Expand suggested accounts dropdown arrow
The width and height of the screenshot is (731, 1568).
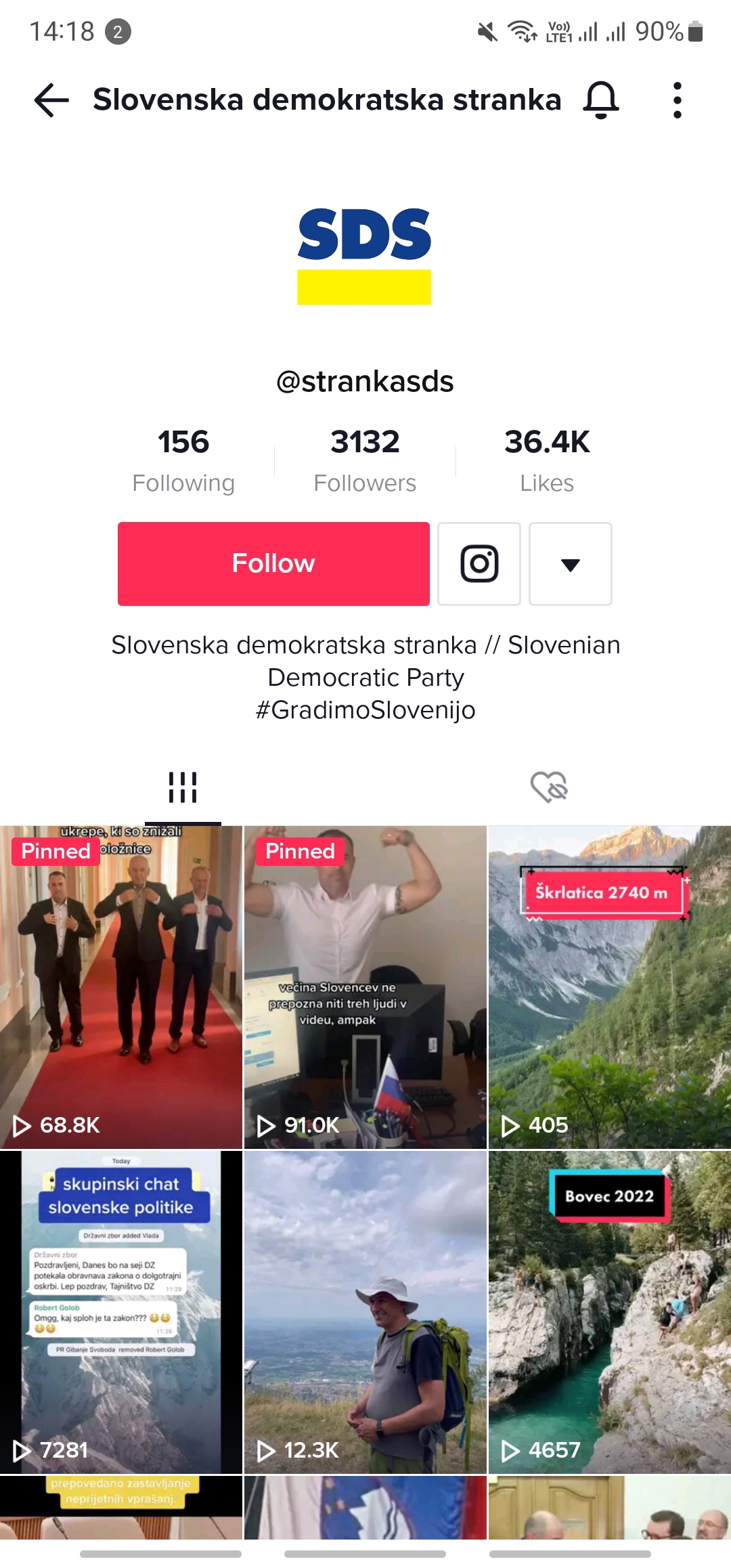coord(570,563)
